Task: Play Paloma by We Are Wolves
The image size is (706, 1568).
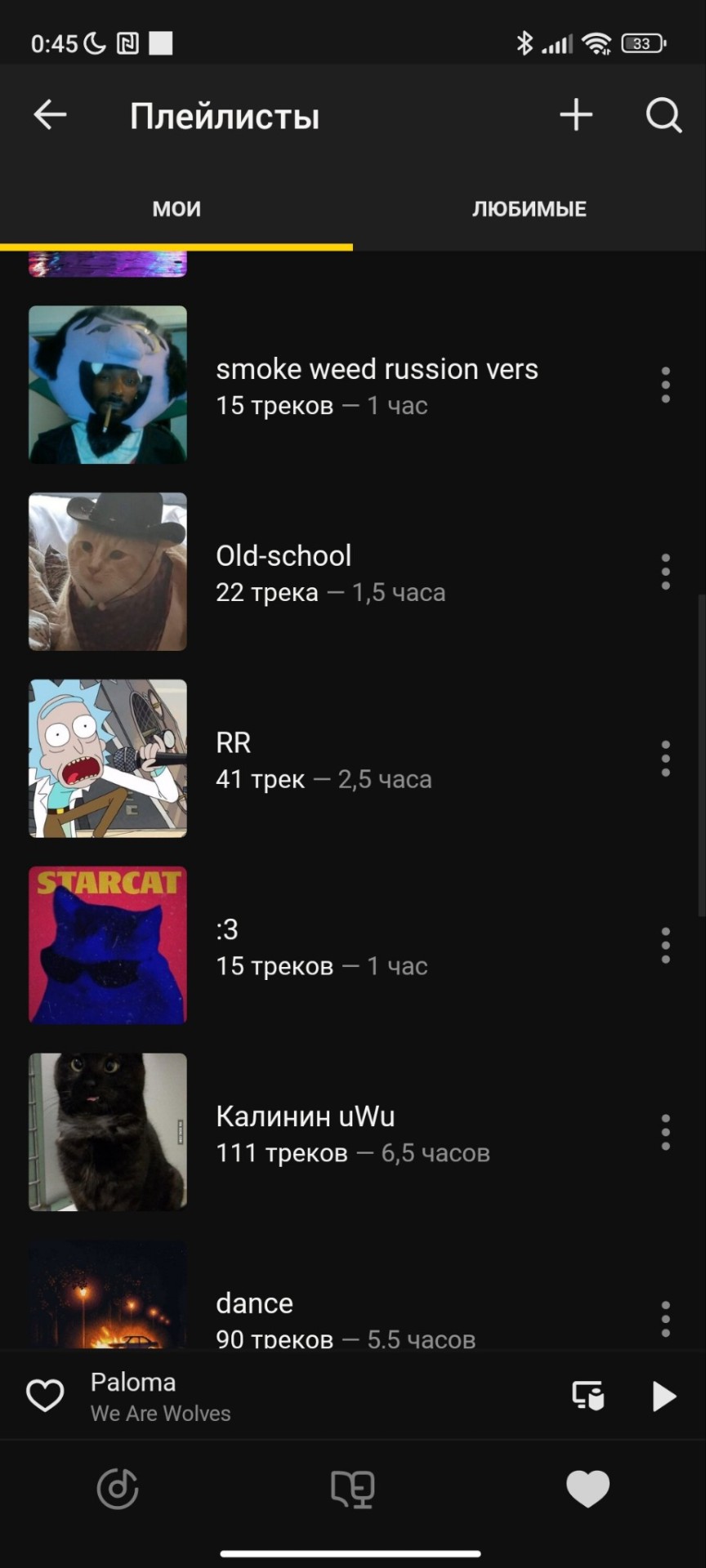Action: point(664,1396)
